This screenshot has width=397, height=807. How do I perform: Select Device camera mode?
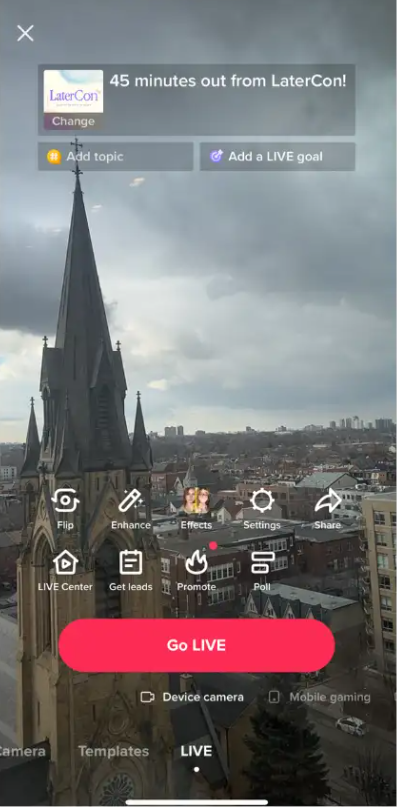[x=192, y=697]
